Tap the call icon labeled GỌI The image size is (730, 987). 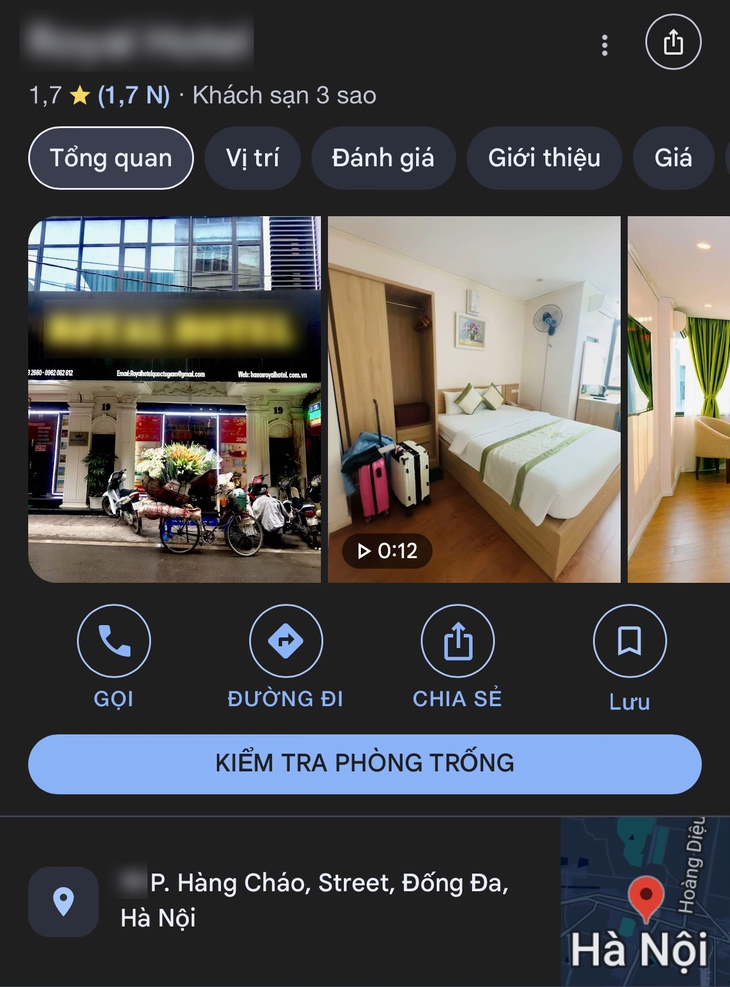pyautogui.click(x=114, y=640)
